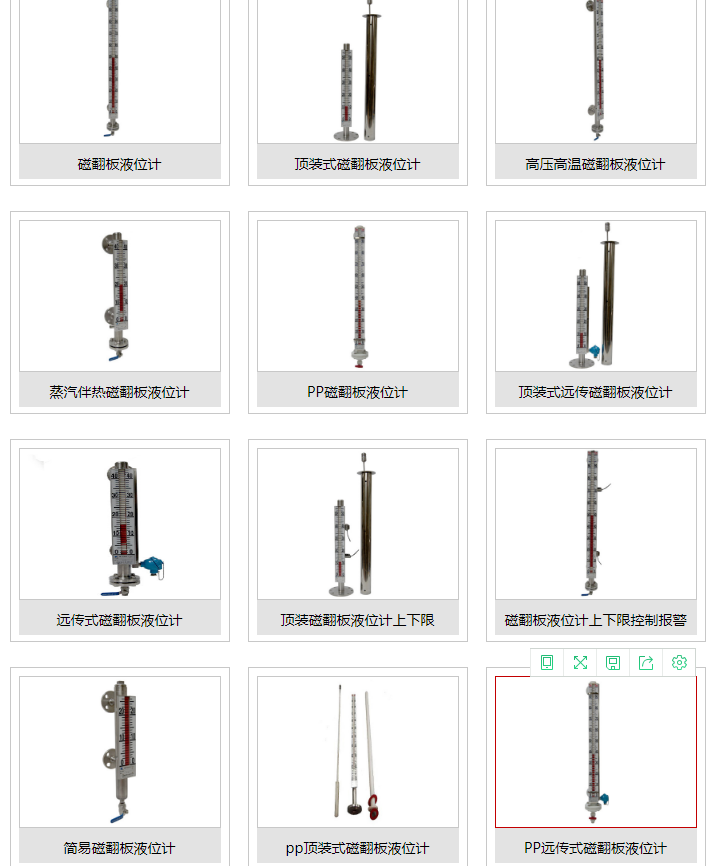Share via the floating toolbar arrow icon
The image size is (710, 866).
pyautogui.click(x=646, y=662)
